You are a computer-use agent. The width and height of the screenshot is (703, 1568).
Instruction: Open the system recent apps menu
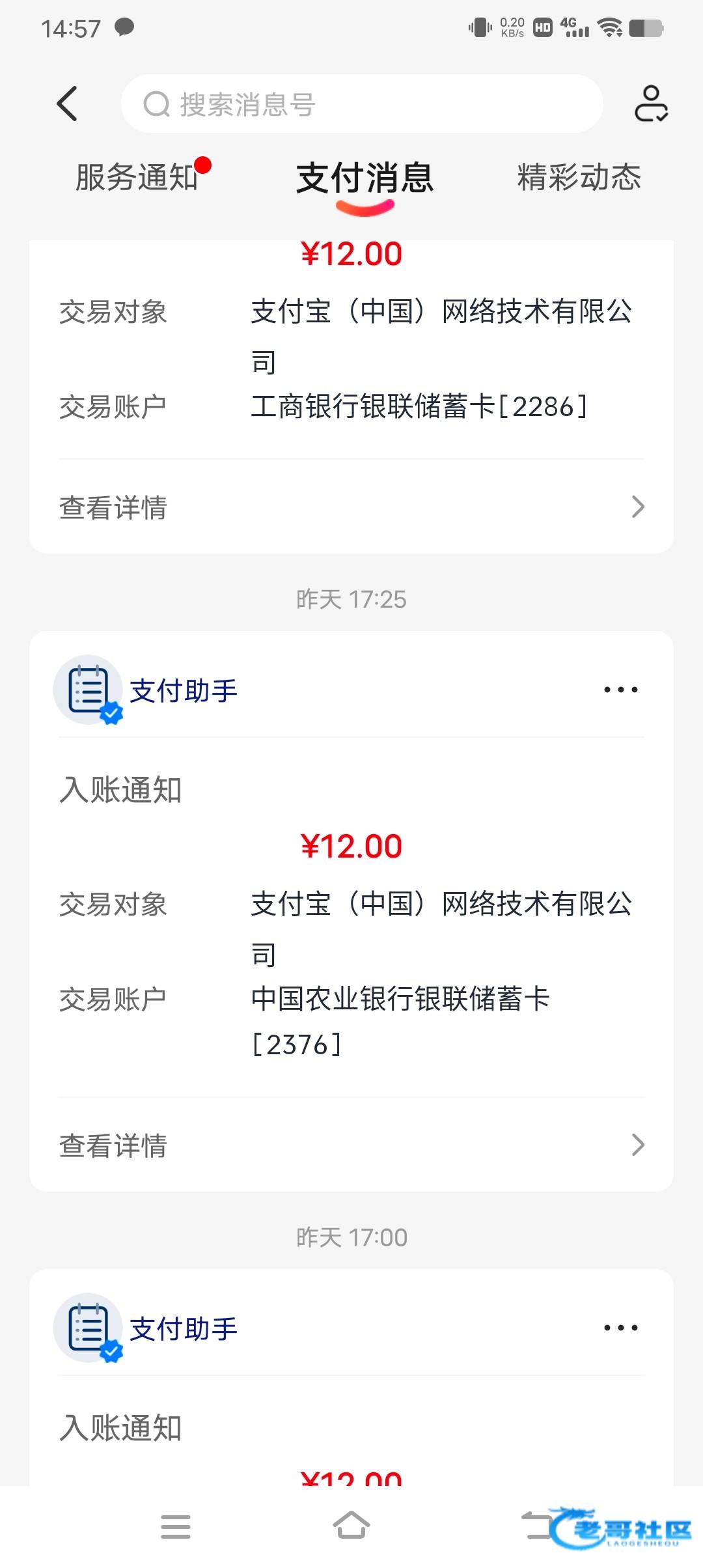click(176, 1526)
